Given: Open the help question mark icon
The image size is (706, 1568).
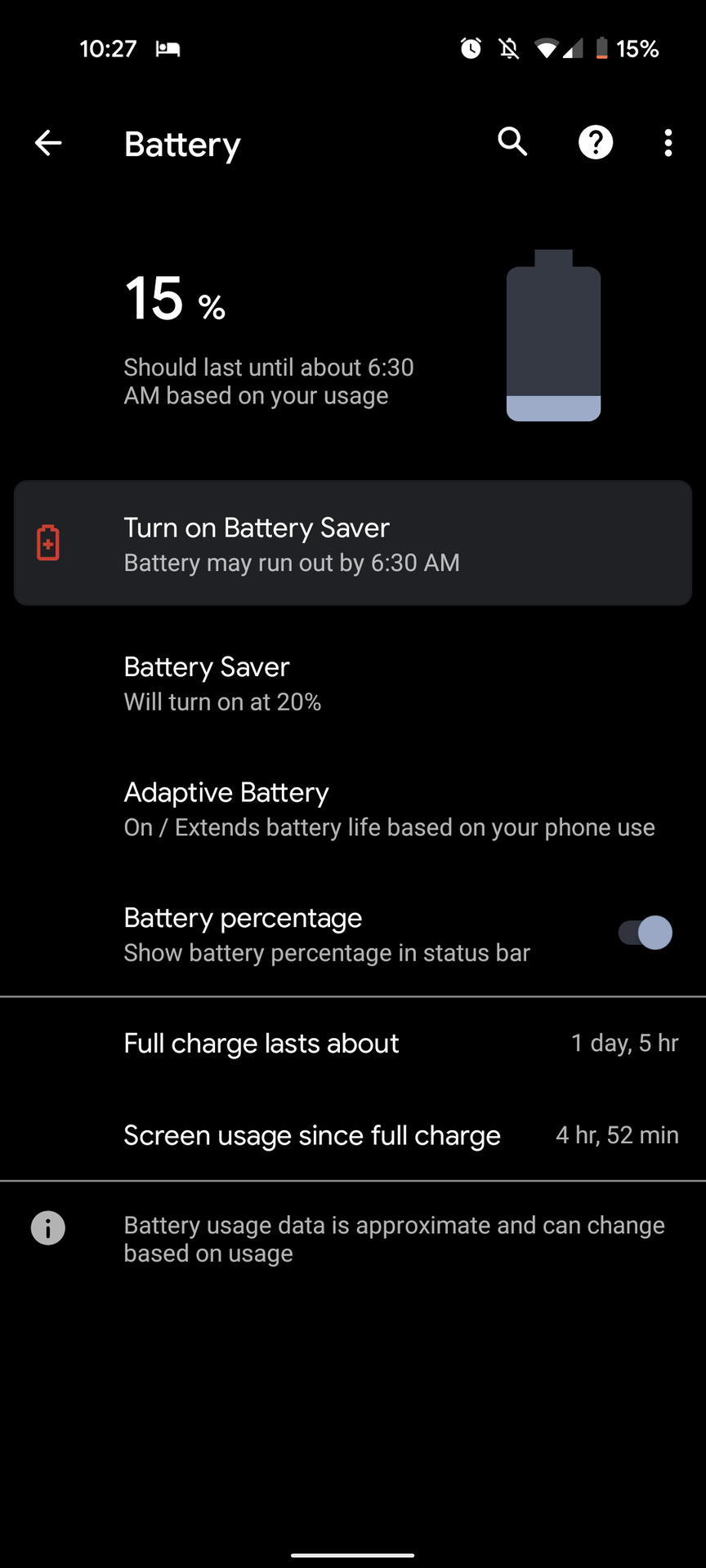Looking at the screenshot, I should click(596, 143).
